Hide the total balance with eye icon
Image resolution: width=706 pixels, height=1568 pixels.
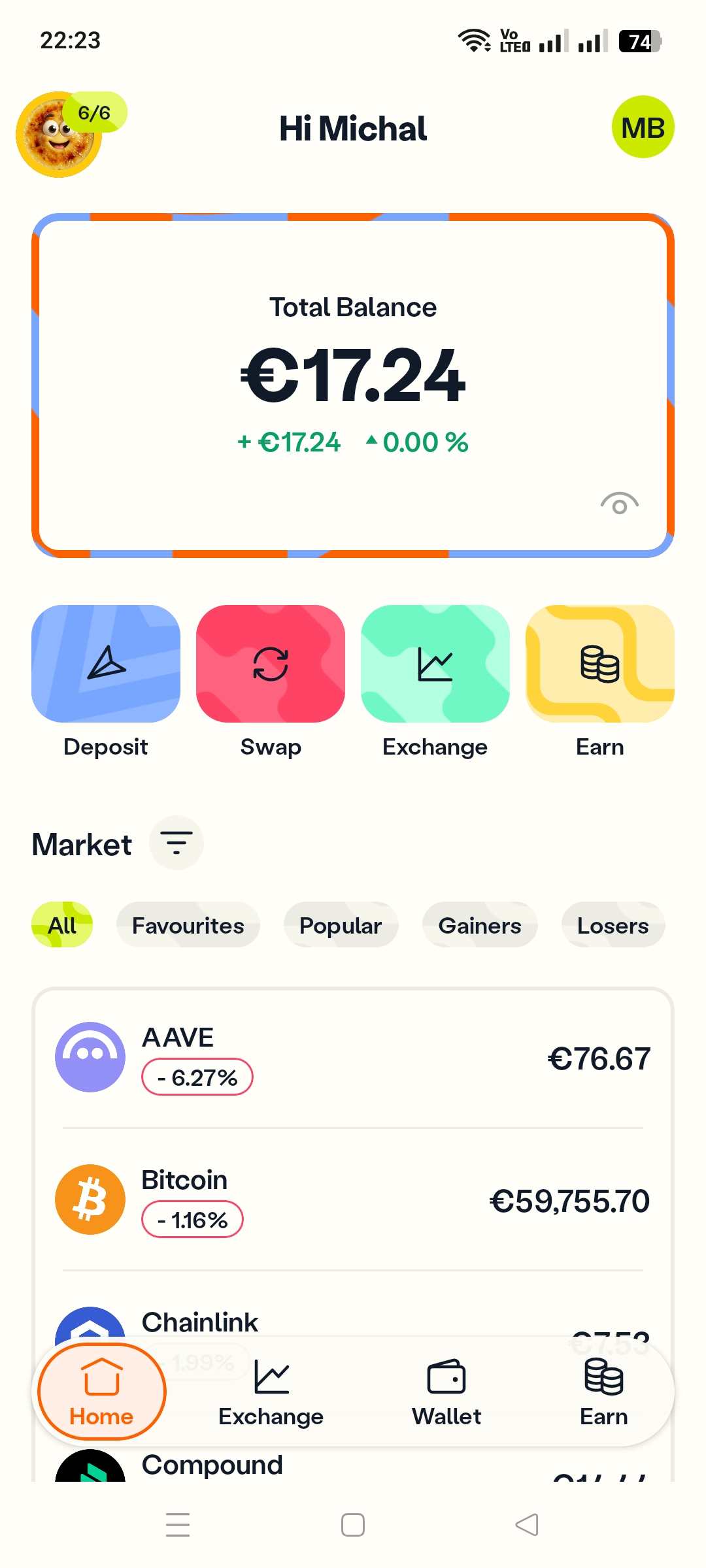(619, 504)
